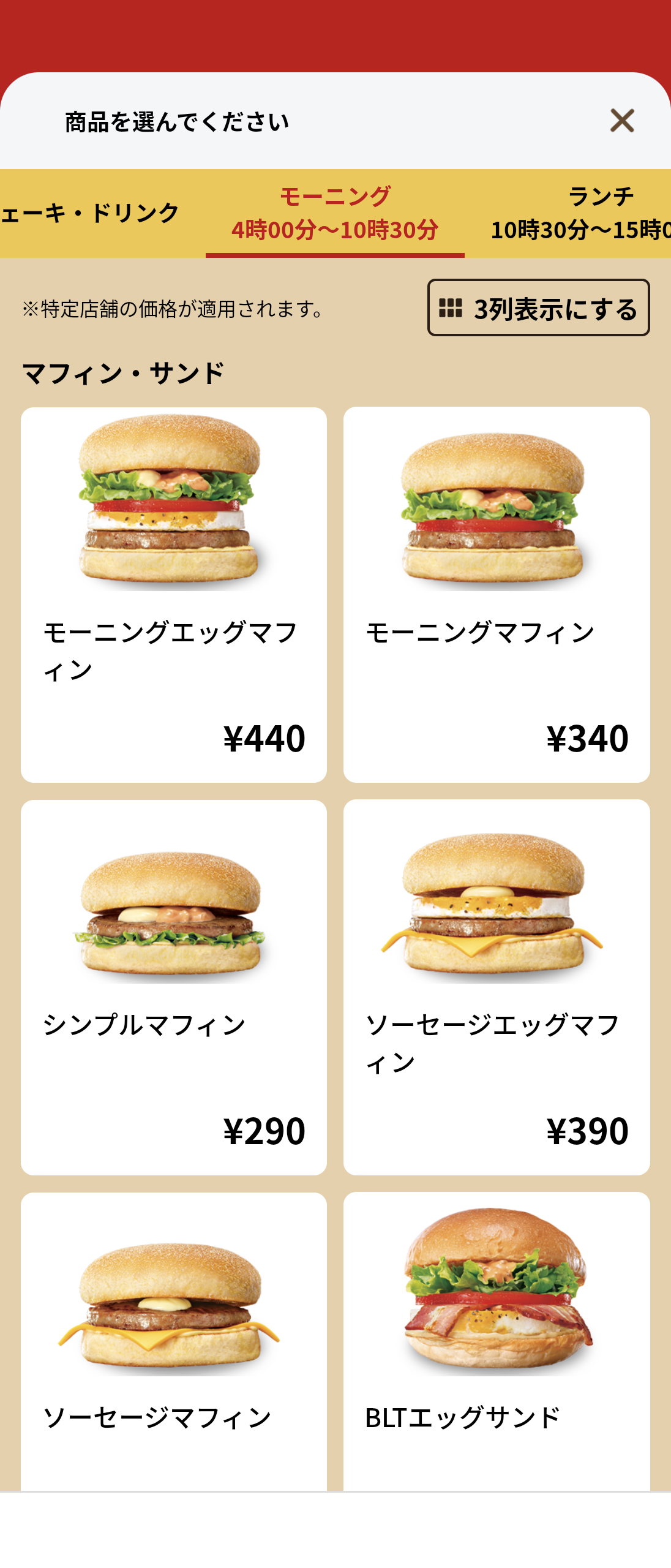This screenshot has width=671, height=1568.
Task: Tap the 3列表示にする button
Action: click(538, 308)
